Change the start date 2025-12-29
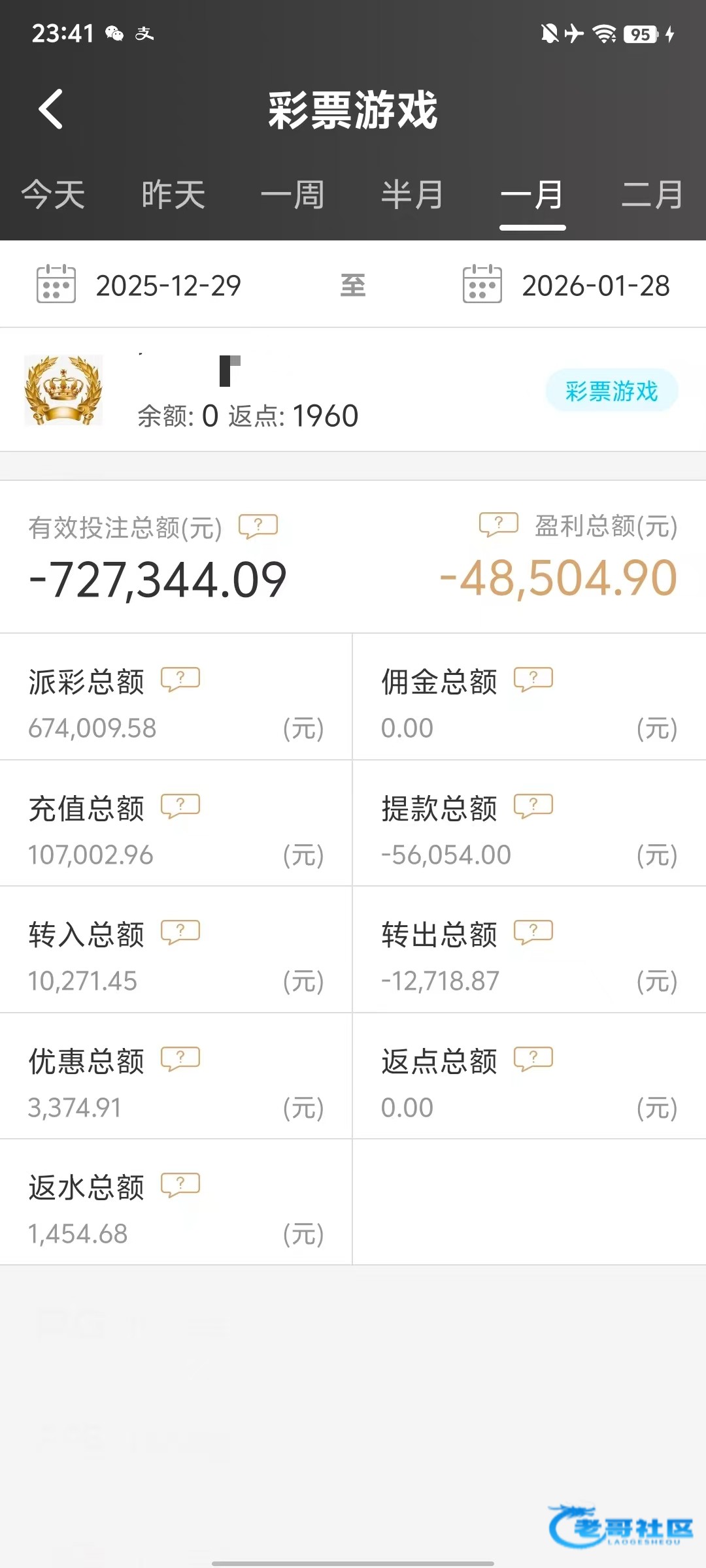The height and width of the screenshot is (1568, 706). (168, 286)
